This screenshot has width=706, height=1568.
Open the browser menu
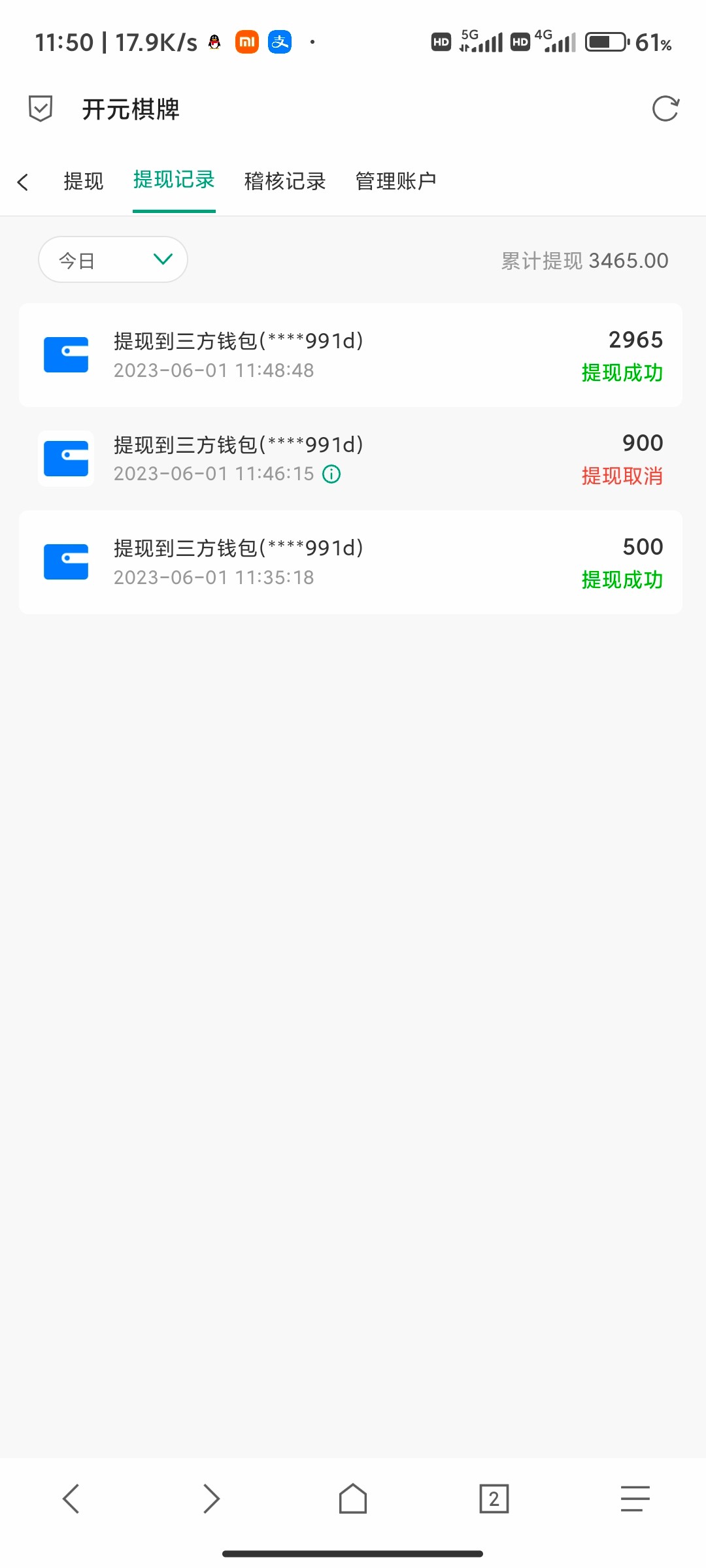click(x=635, y=1499)
